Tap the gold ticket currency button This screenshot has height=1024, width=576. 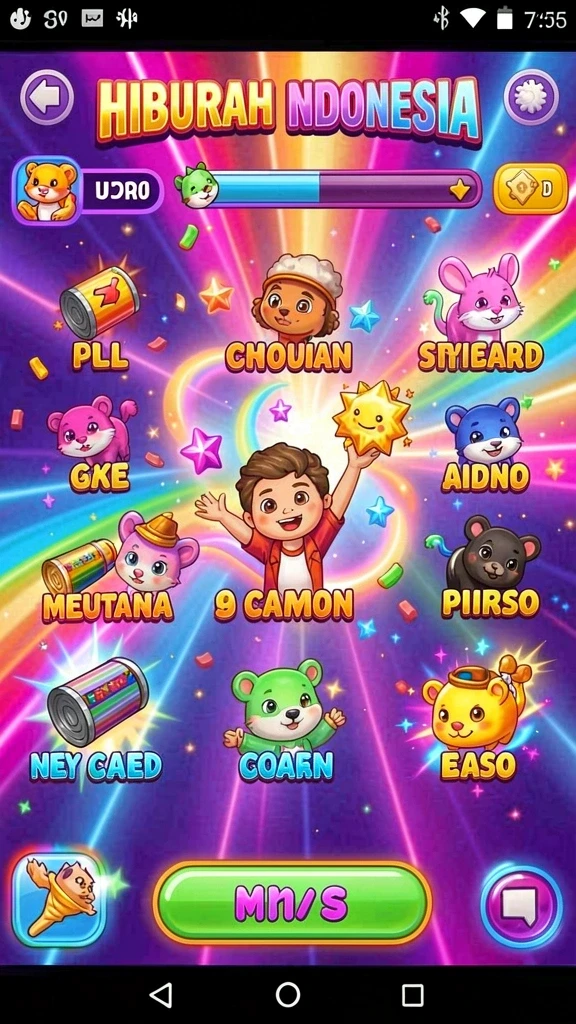tap(530, 189)
